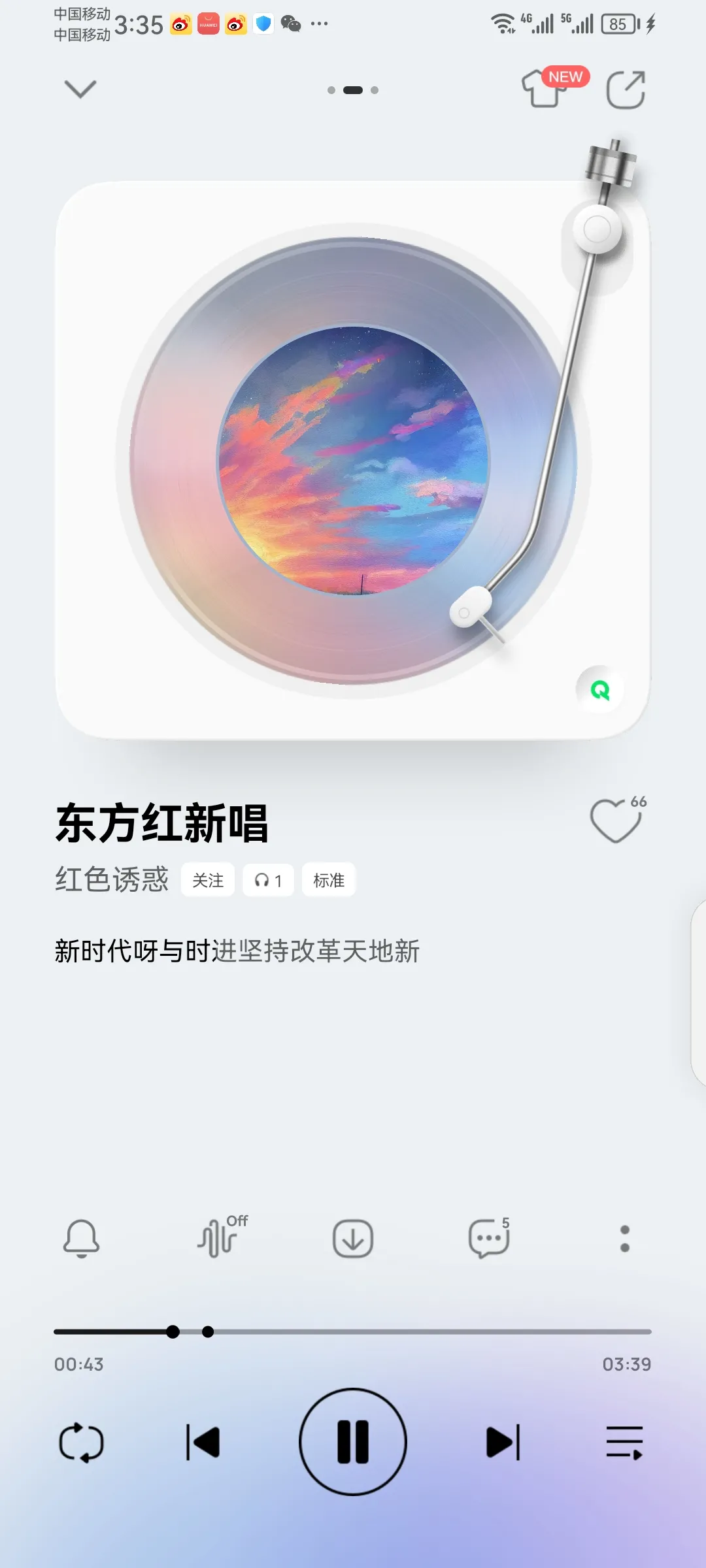The image size is (706, 1568).
Task: Skip to the previous track
Action: click(203, 1442)
